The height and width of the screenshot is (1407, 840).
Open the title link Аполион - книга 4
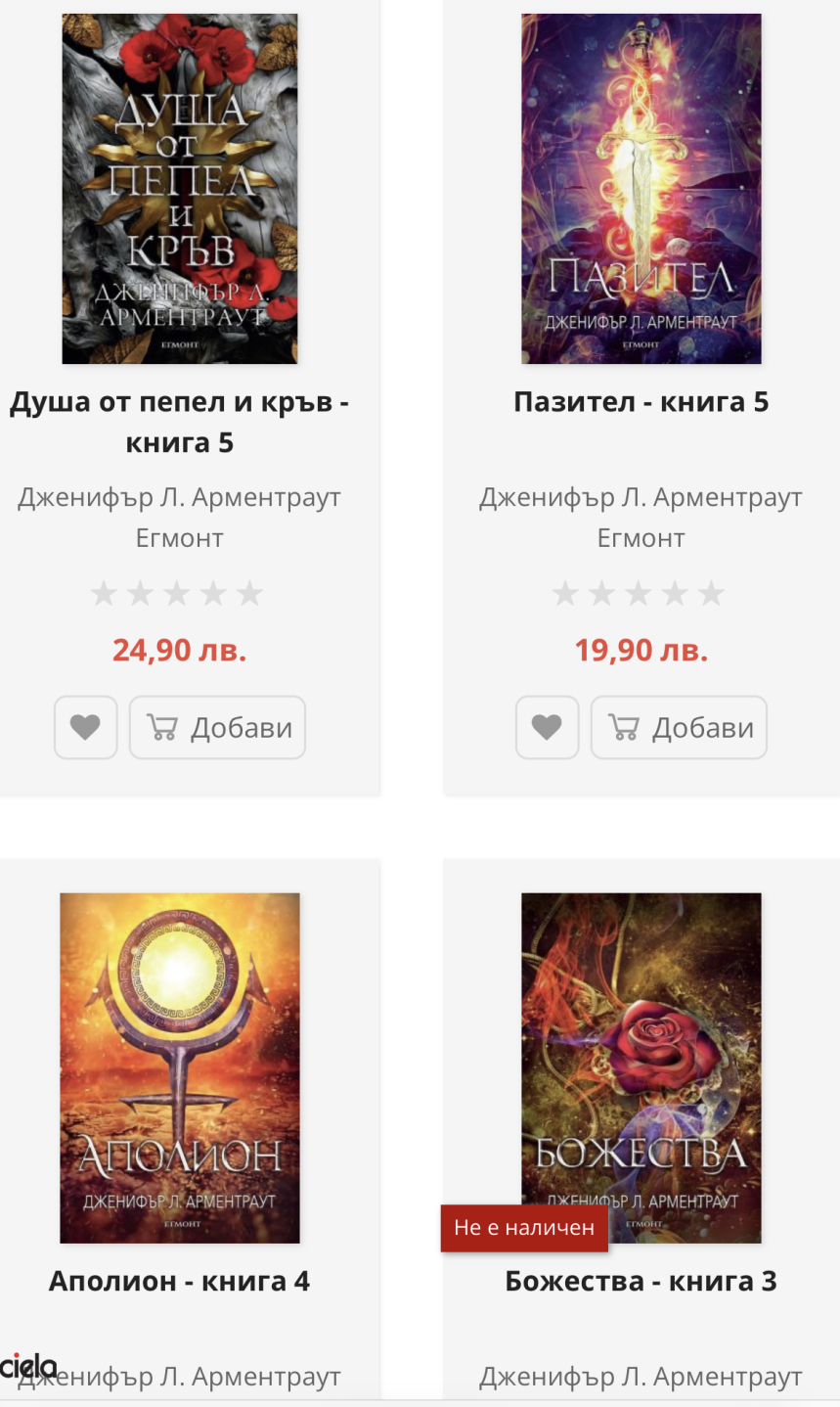click(x=180, y=1281)
